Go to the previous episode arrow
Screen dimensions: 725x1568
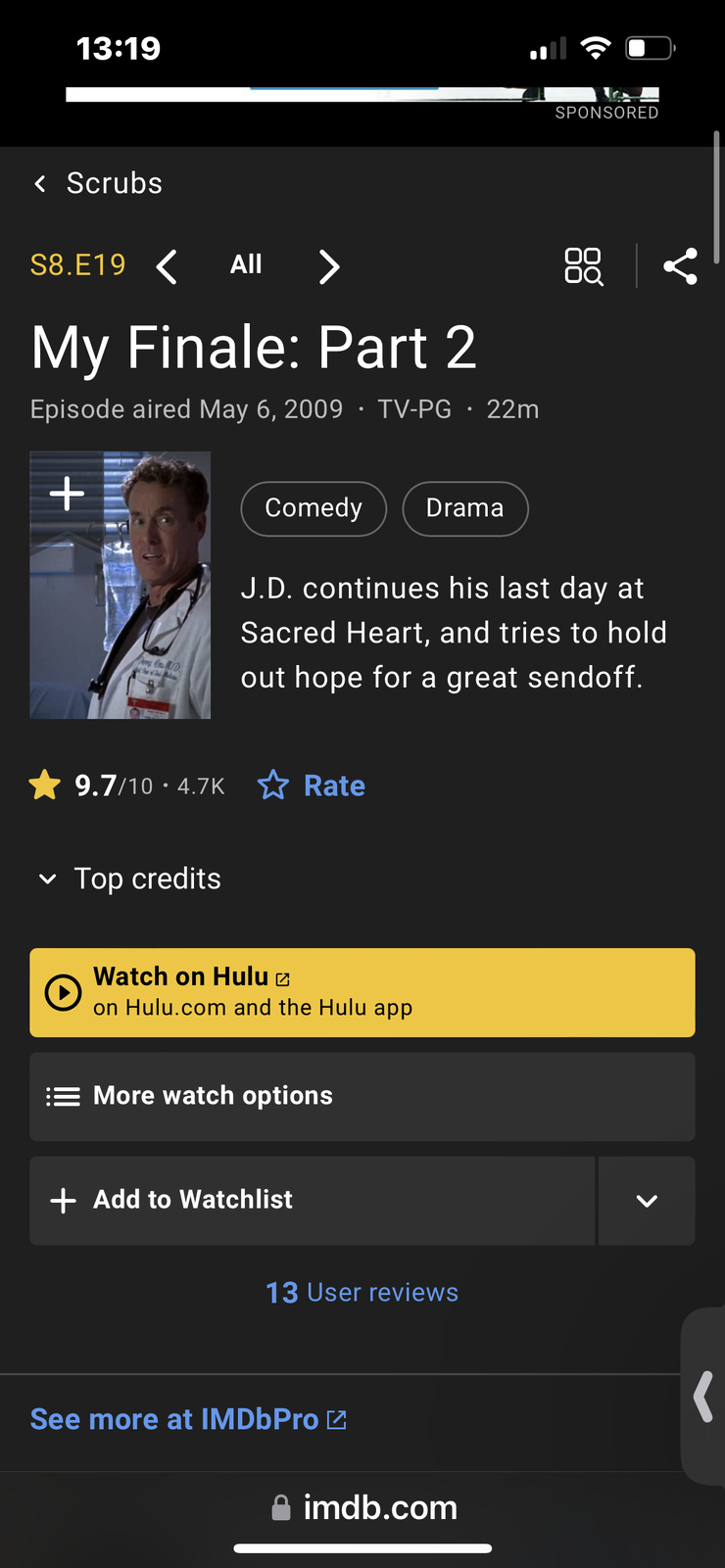tap(168, 266)
